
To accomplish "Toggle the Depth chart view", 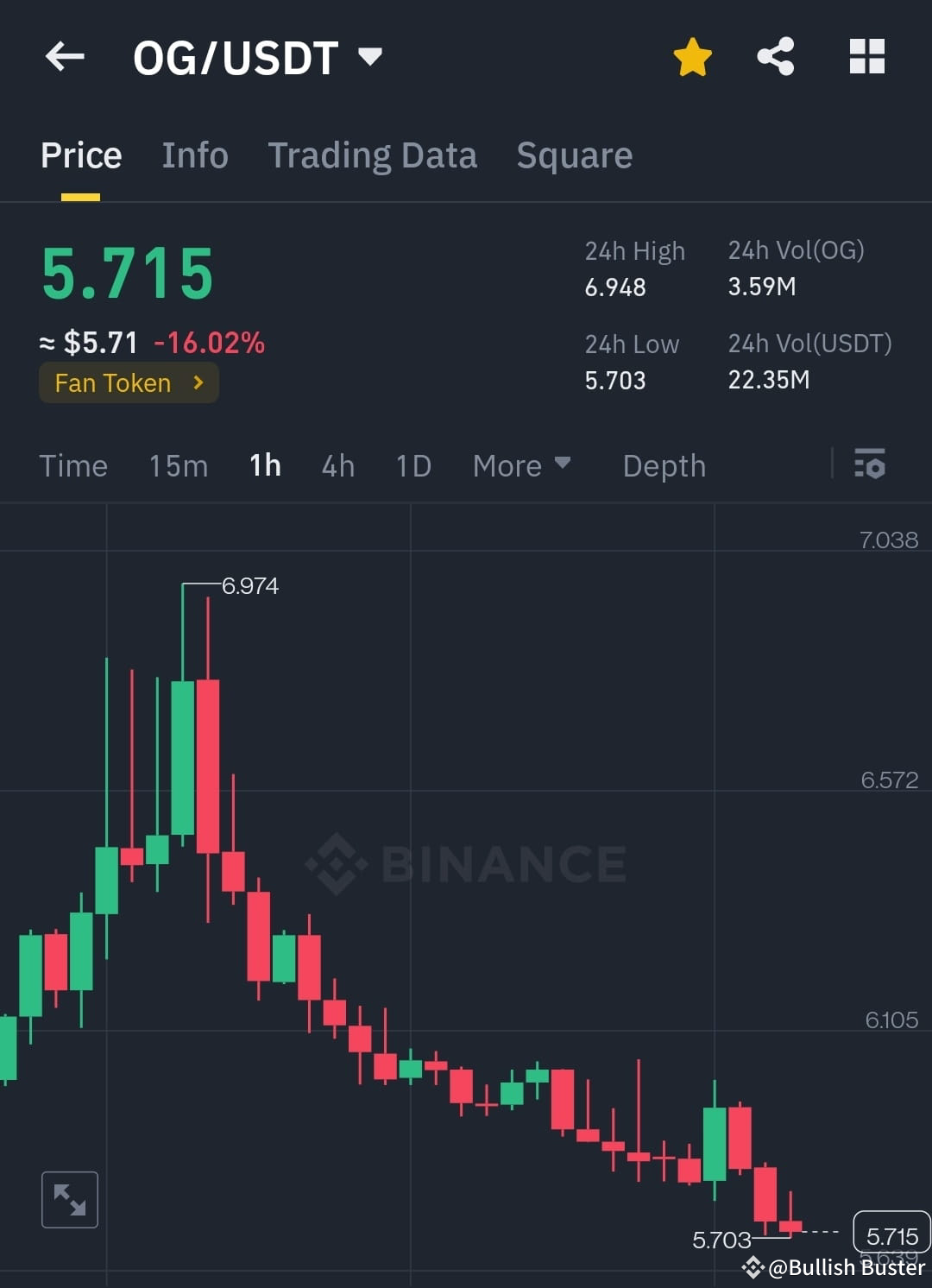I will point(664,465).
